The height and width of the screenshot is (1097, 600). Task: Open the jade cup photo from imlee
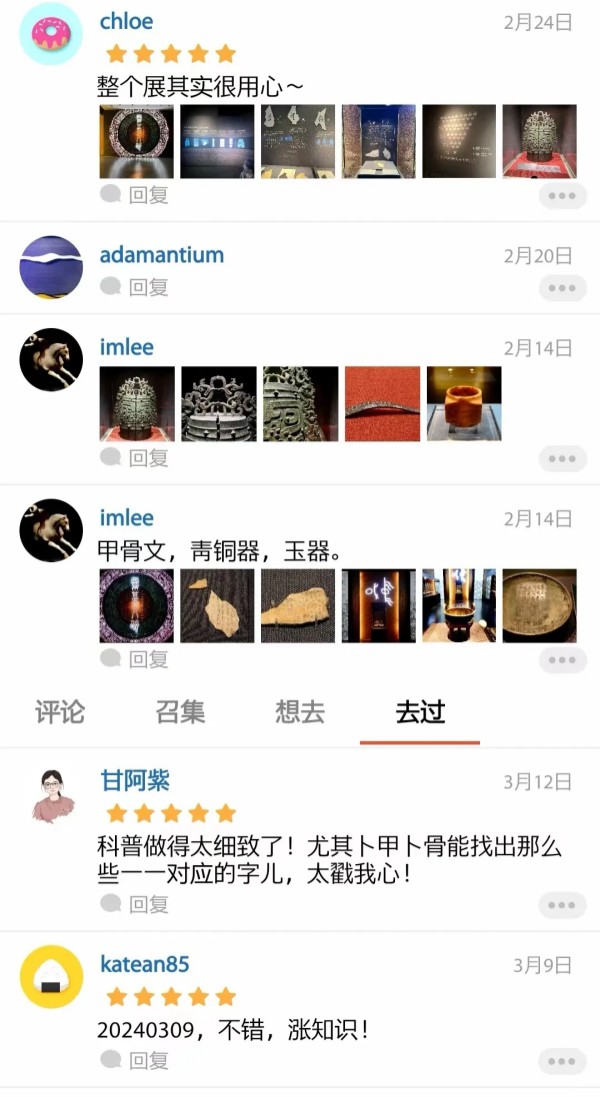pyautogui.click(x=464, y=404)
